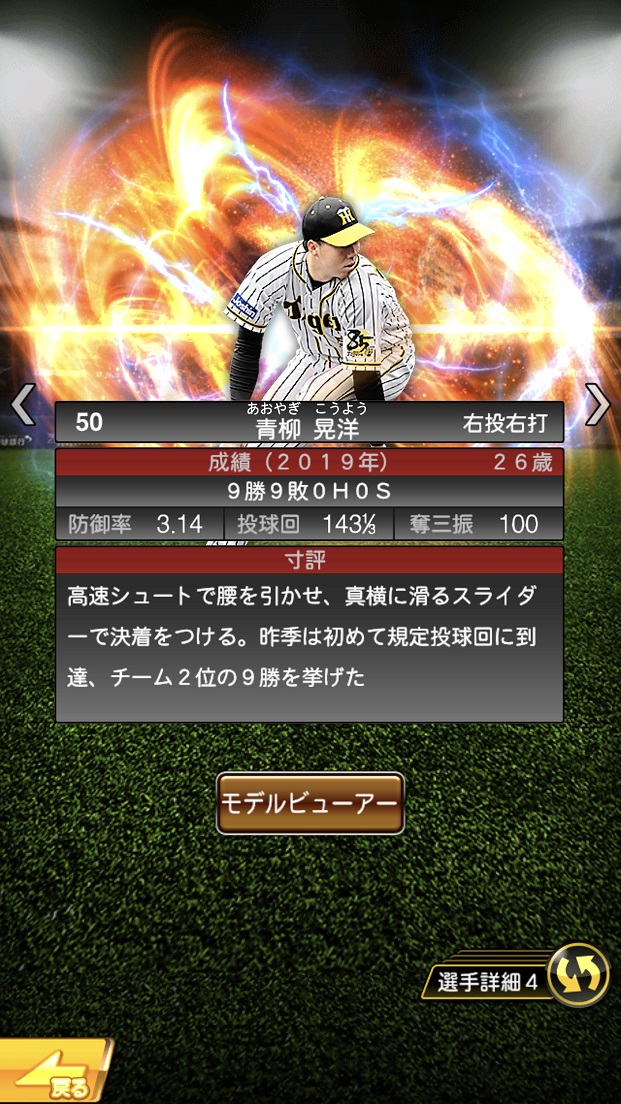This screenshot has height=1104, width=621.
Task: Open the モデルビューアー model viewer
Action: click(x=310, y=803)
